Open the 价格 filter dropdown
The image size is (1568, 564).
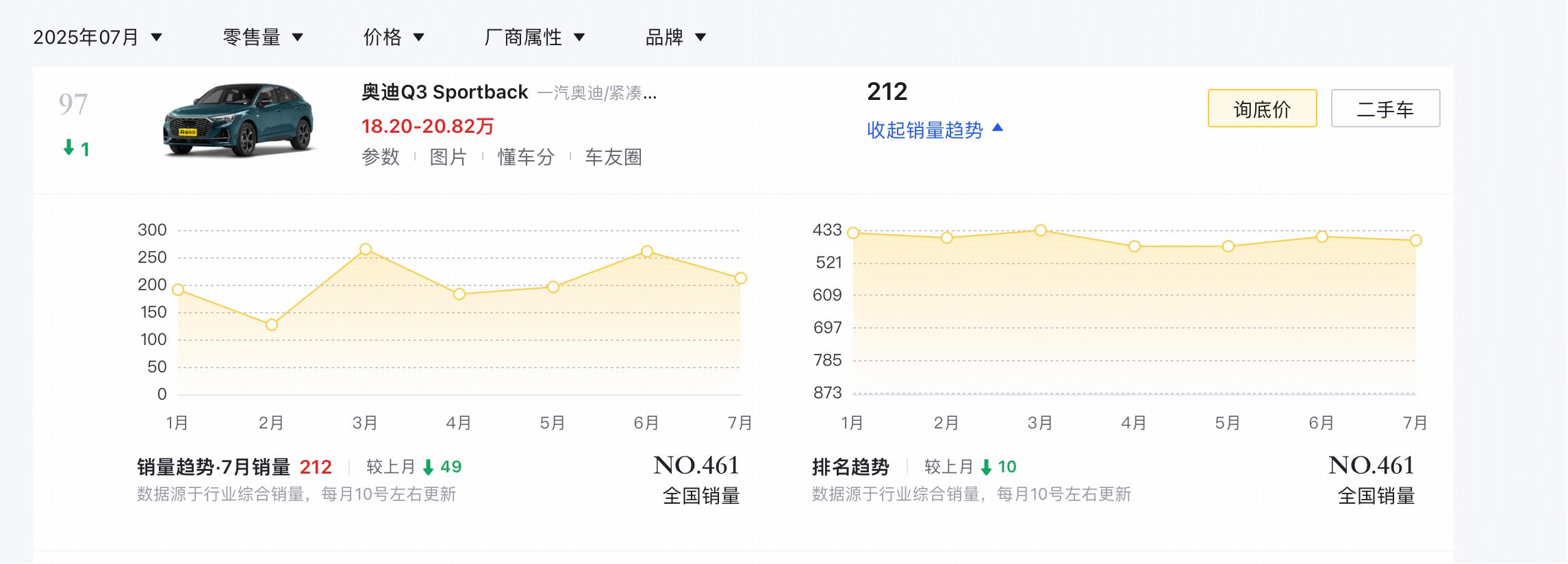click(394, 37)
